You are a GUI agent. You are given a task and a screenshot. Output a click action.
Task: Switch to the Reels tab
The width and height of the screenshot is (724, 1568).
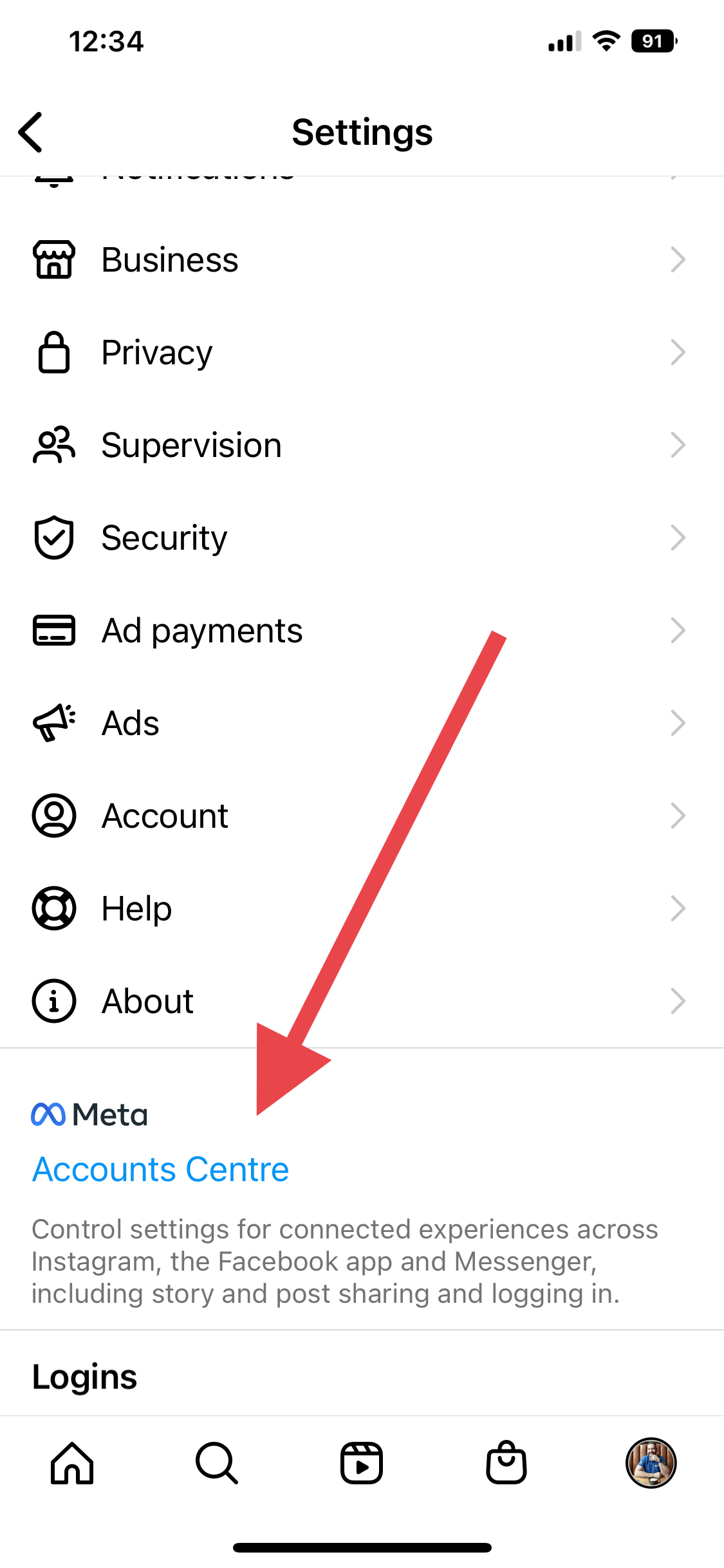(x=362, y=1463)
